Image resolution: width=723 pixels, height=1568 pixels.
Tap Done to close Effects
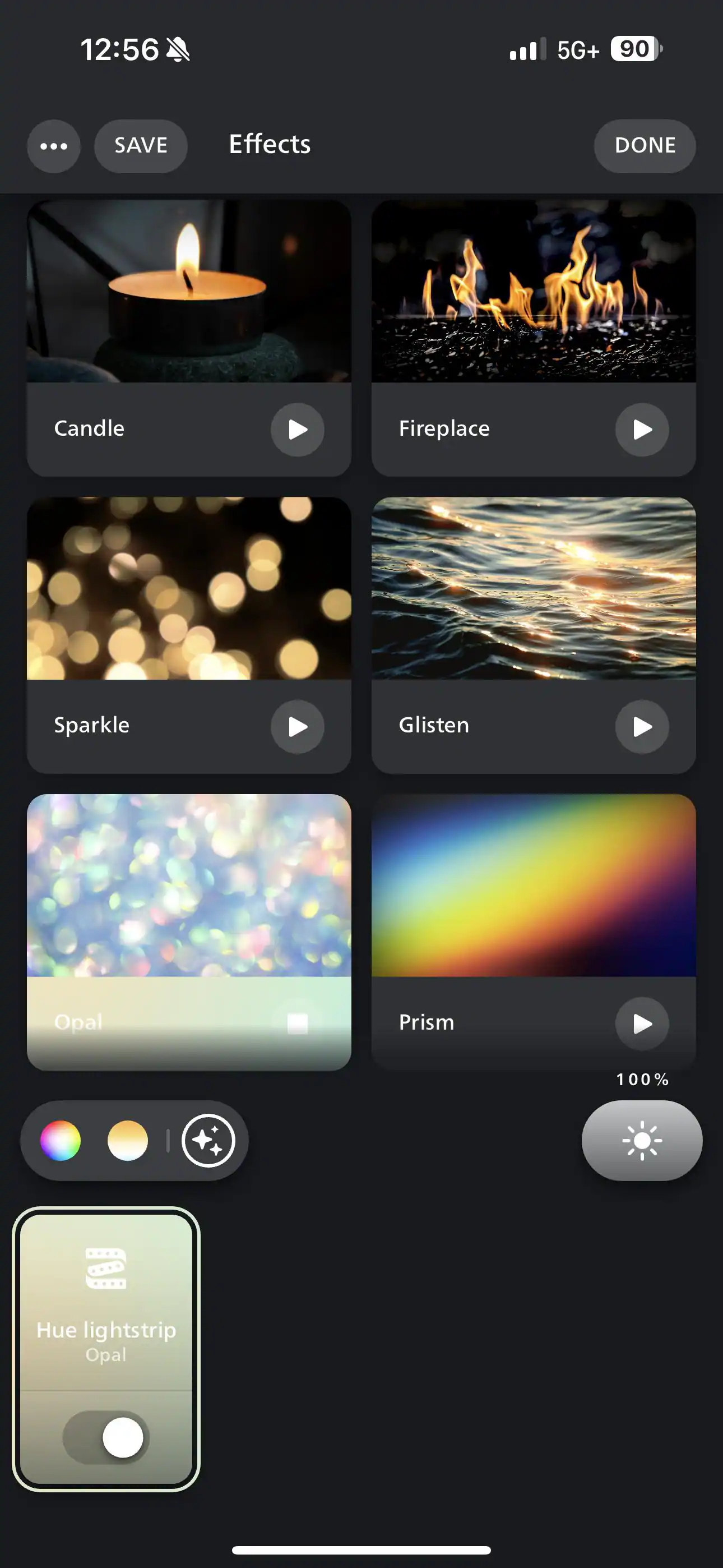(x=645, y=146)
